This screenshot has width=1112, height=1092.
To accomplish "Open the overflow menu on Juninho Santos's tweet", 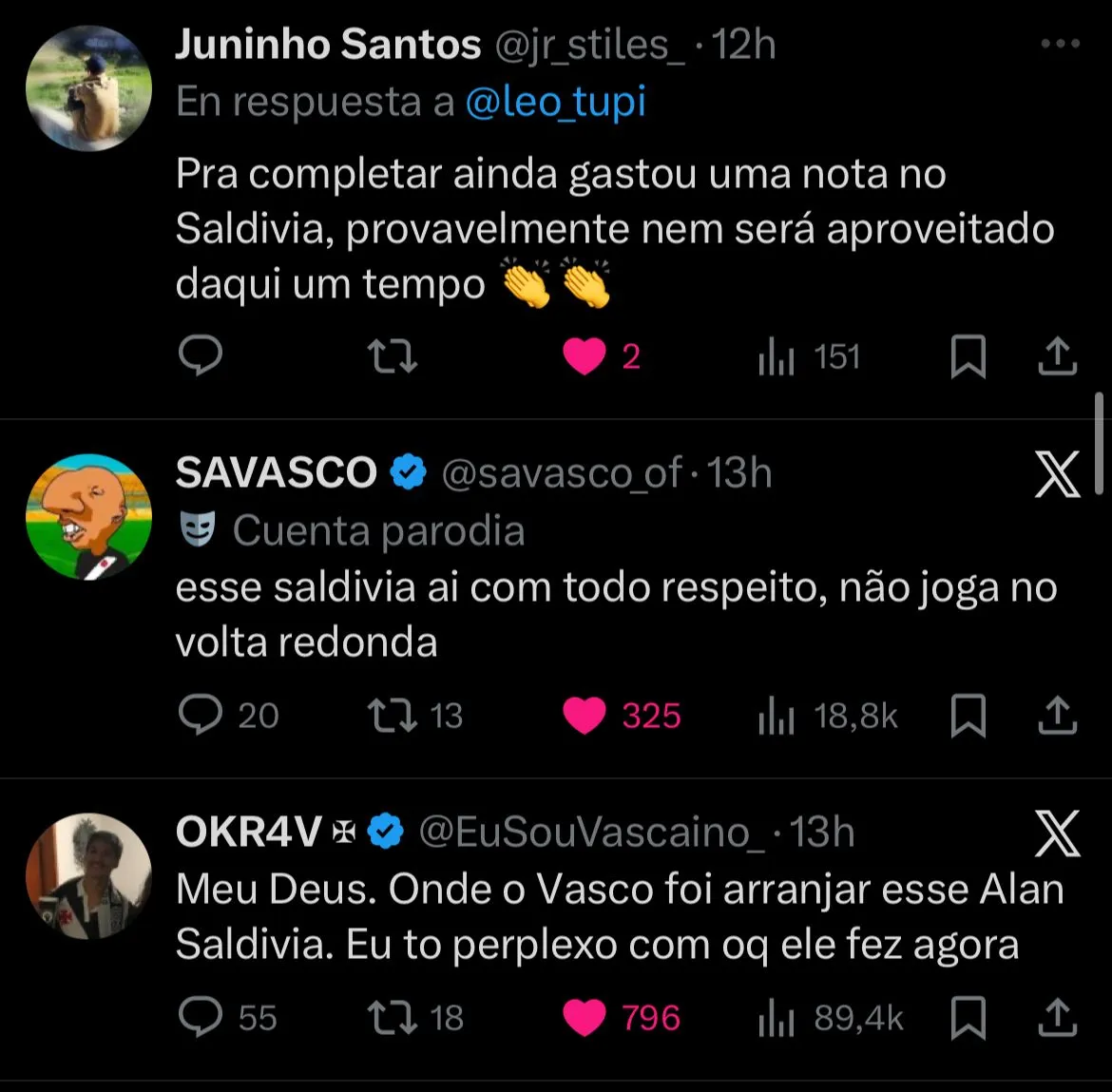I will (x=1060, y=45).
